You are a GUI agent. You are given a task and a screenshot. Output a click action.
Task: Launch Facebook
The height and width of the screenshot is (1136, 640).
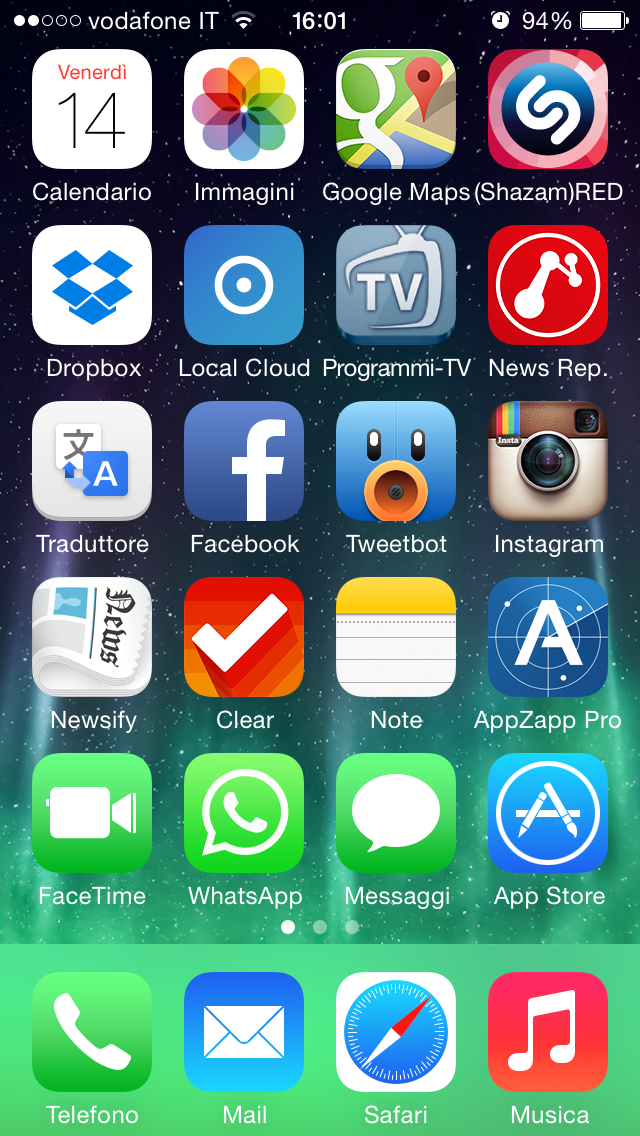point(244,461)
